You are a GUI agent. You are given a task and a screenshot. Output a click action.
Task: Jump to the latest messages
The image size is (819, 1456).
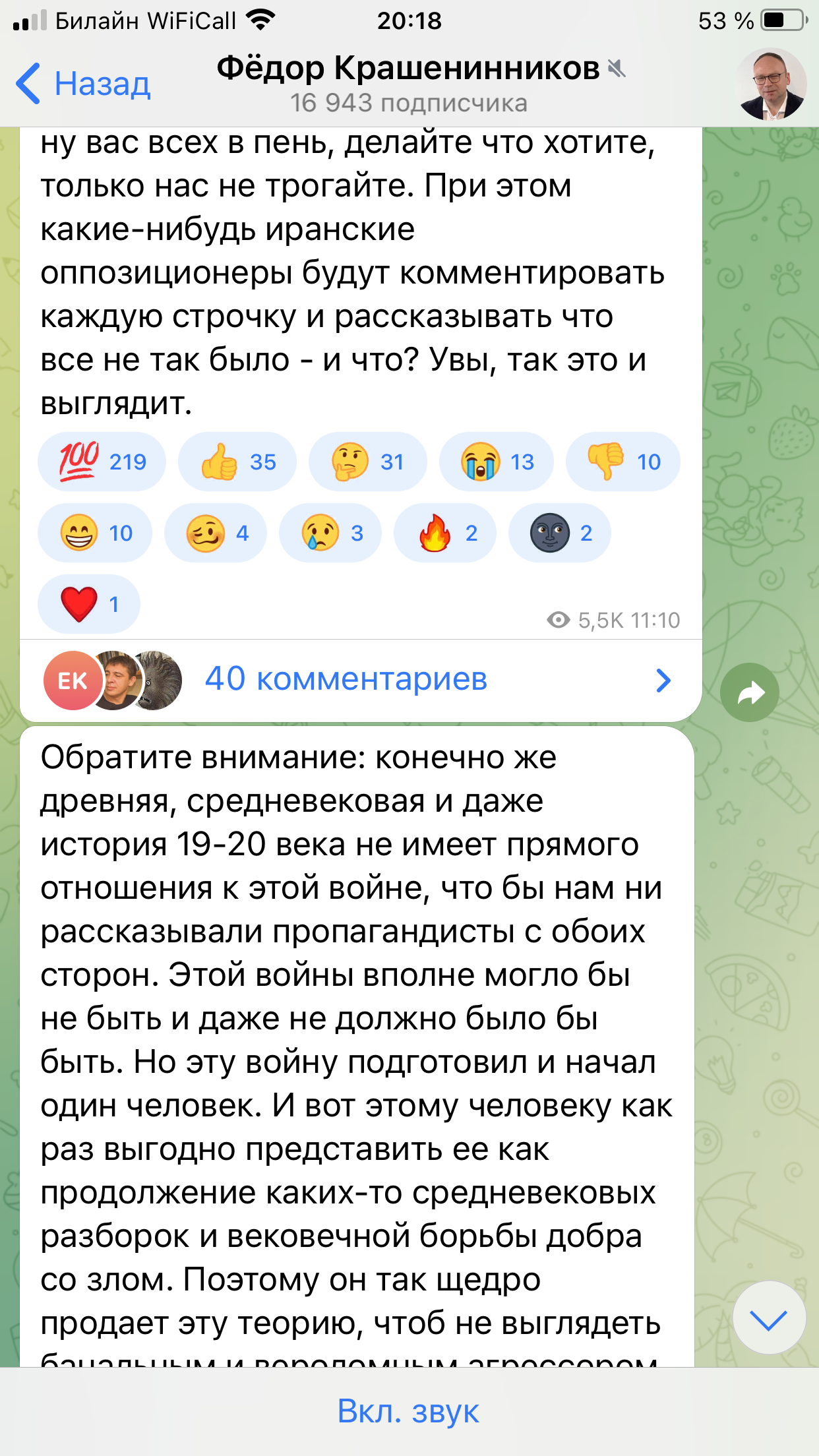click(769, 1319)
